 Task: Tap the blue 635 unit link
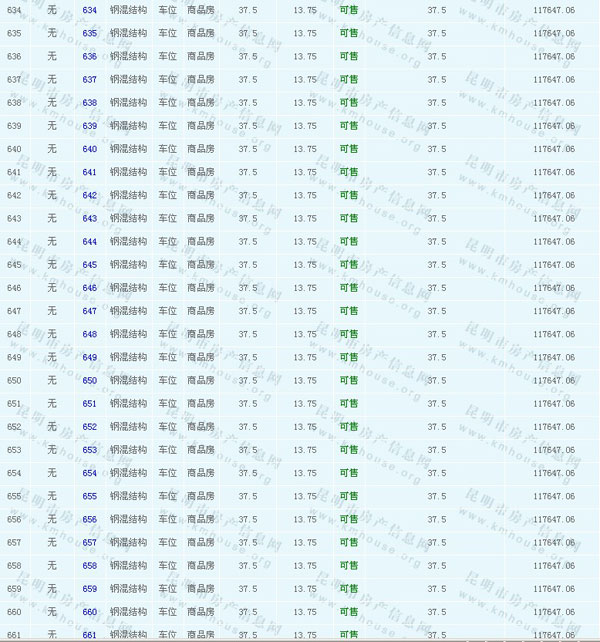(x=90, y=33)
